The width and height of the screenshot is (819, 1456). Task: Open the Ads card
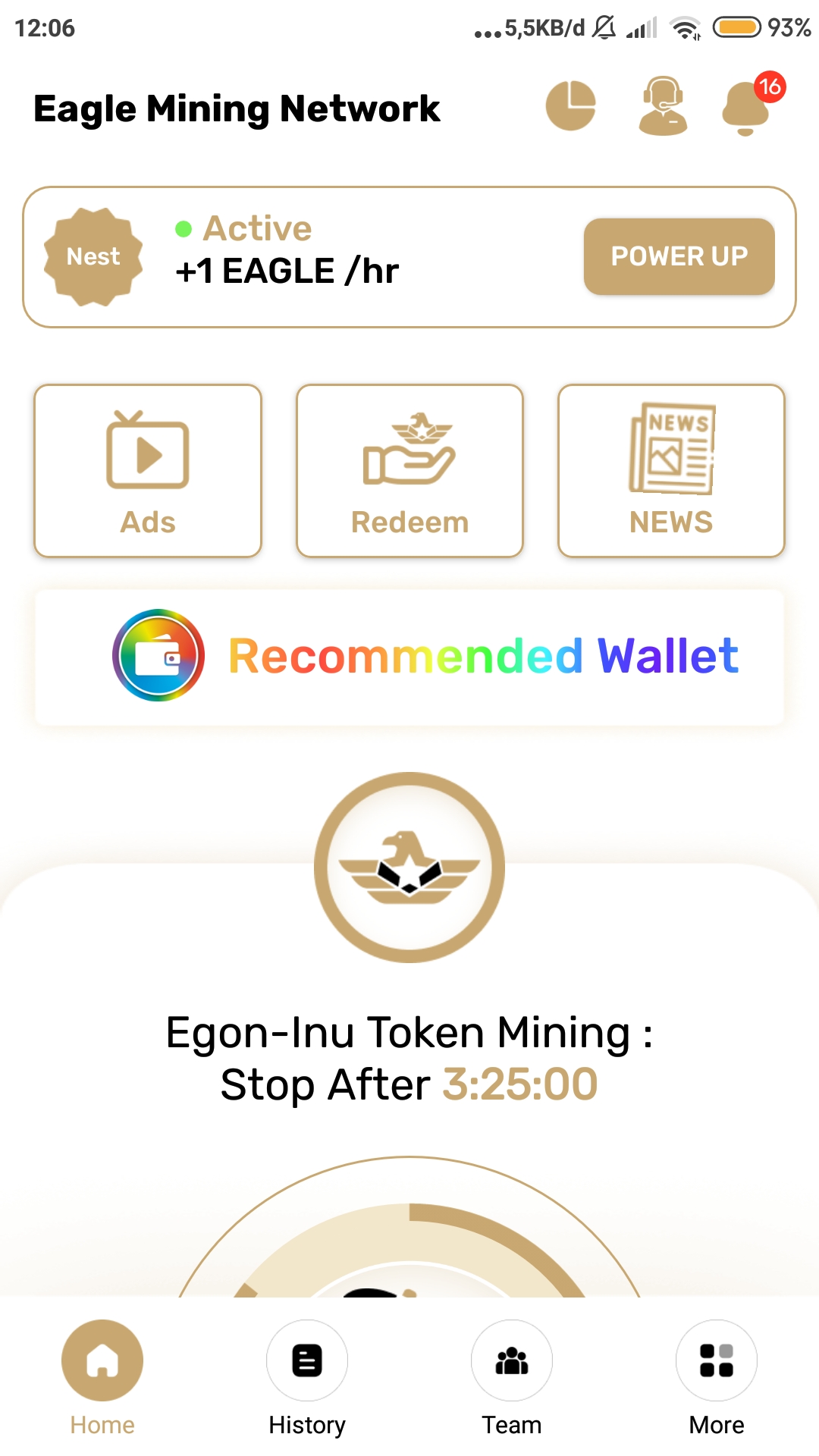pyautogui.click(x=148, y=471)
